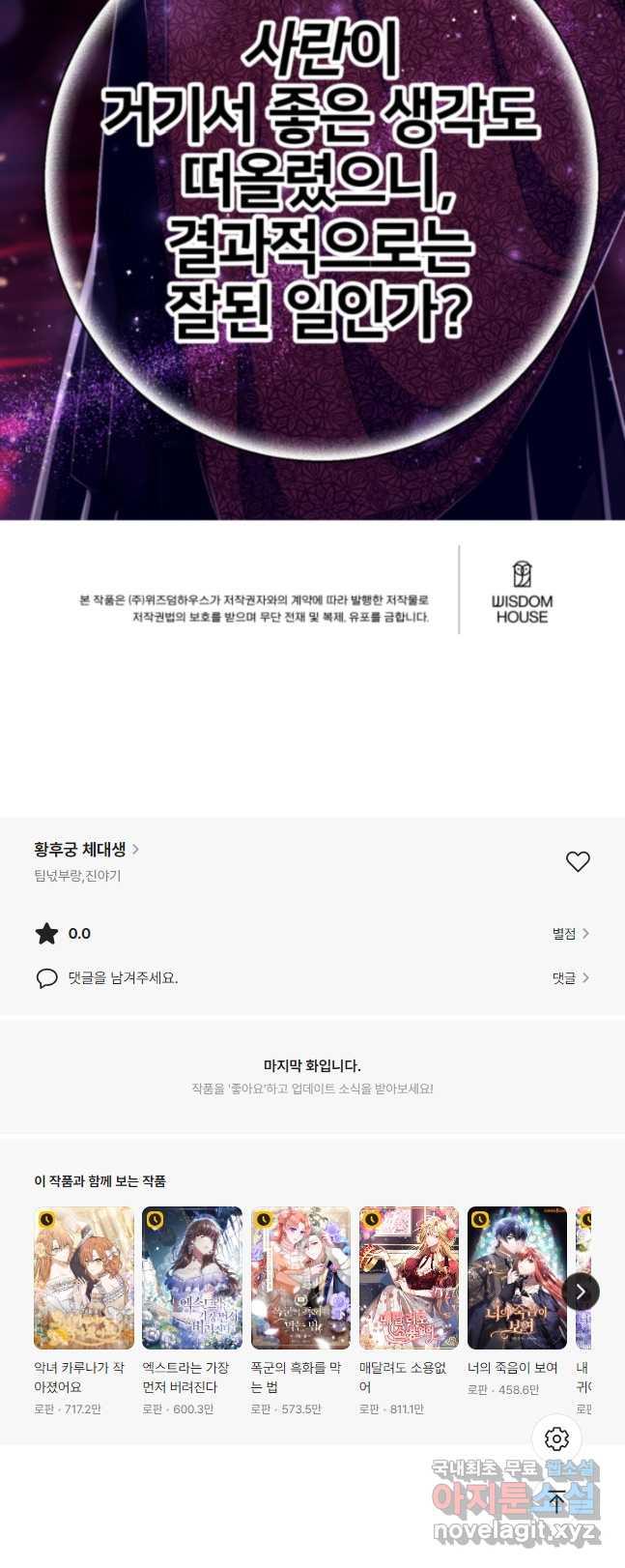Image resolution: width=625 pixels, height=1568 pixels.
Task: Show next recommended works with arrow
Action: (x=581, y=1292)
